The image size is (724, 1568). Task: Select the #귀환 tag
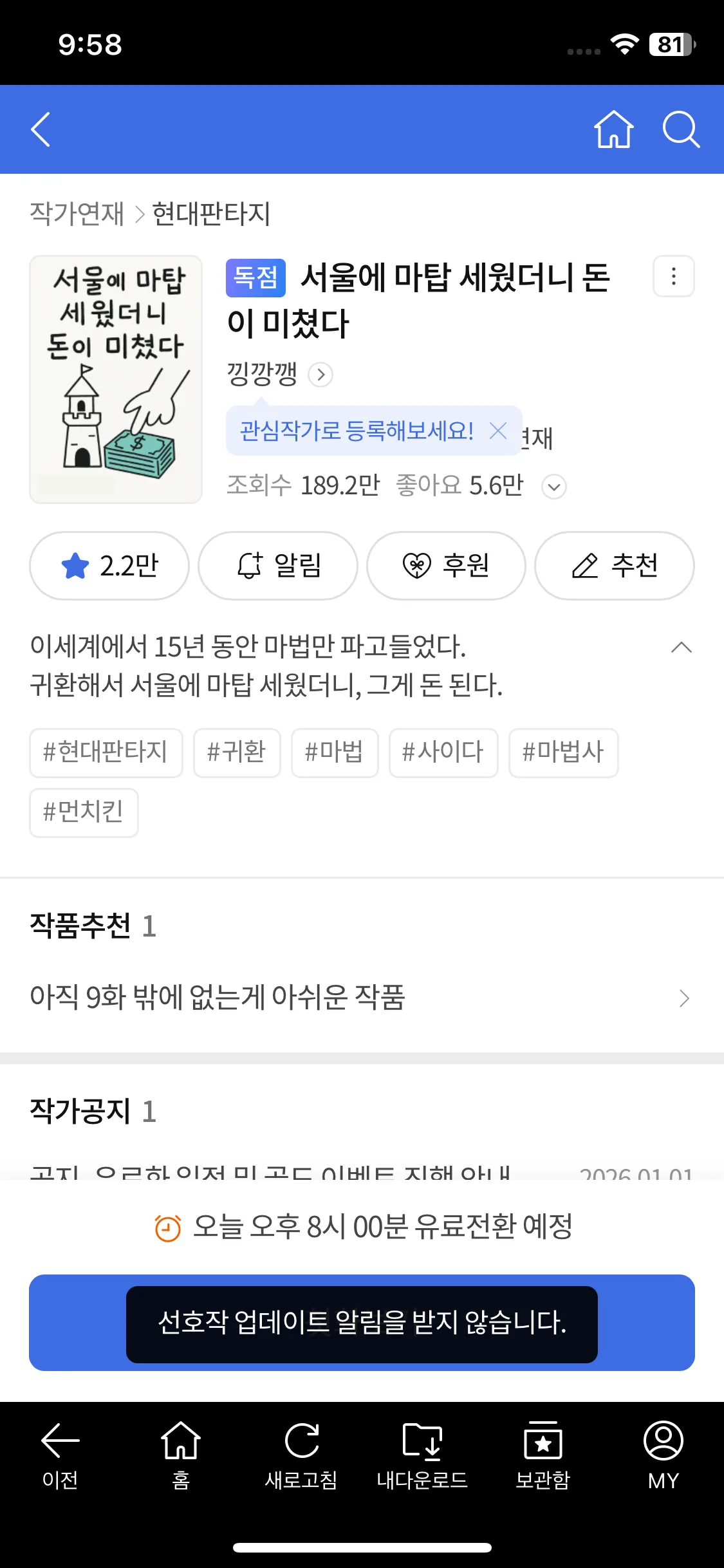click(237, 752)
